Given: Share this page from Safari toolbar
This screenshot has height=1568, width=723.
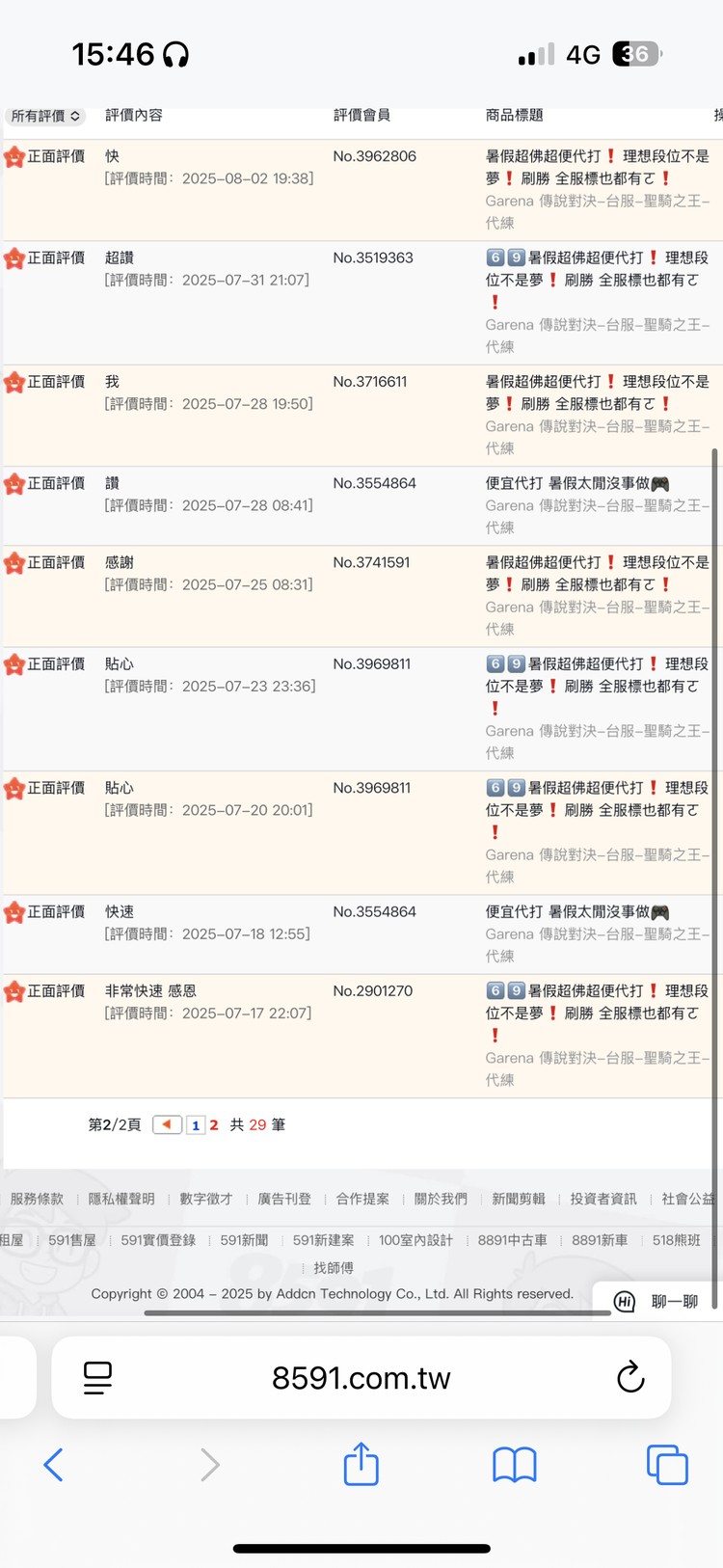Looking at the screenshot, I should (361, 1464).
